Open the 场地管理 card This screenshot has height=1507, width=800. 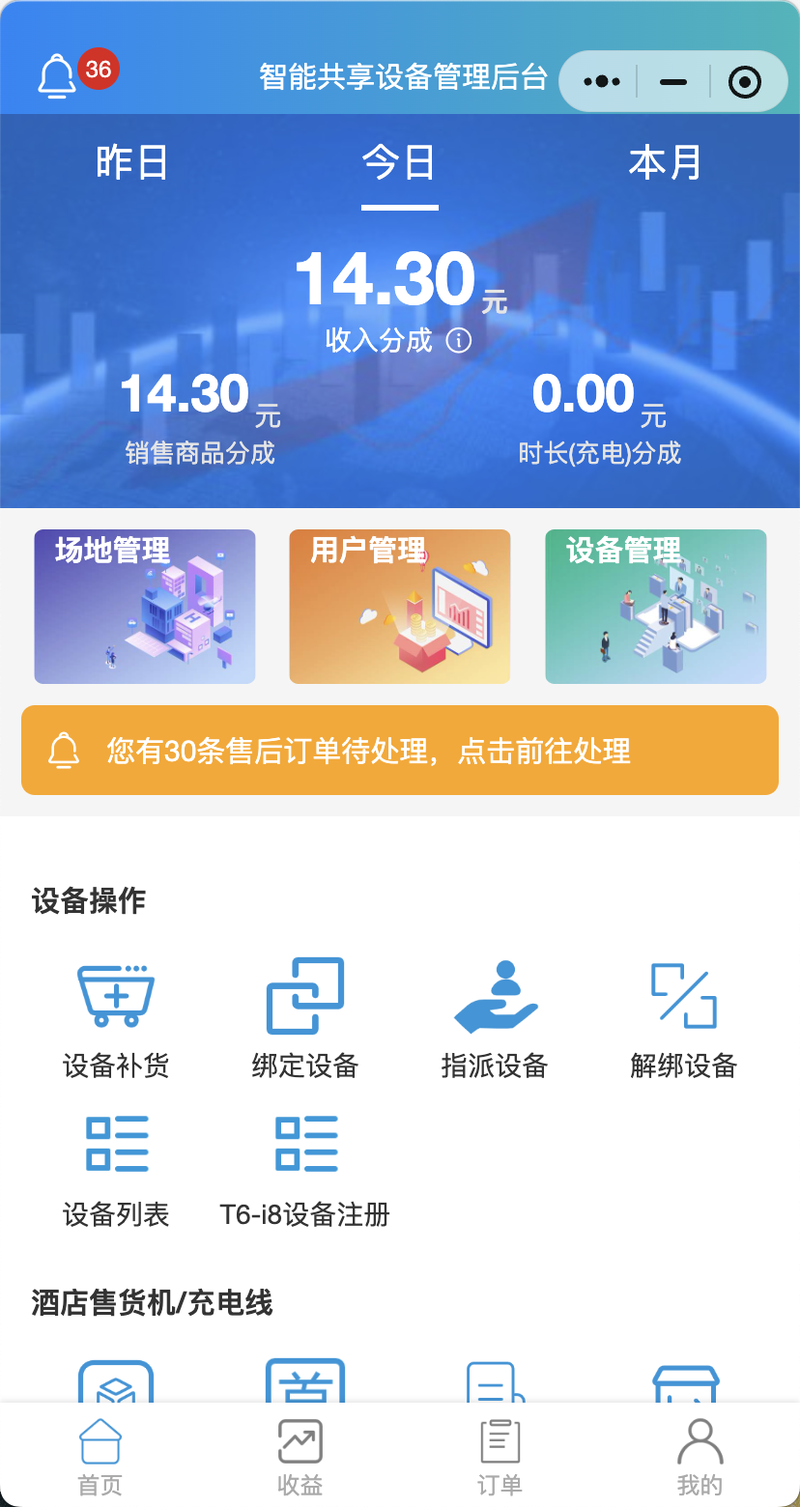point(145,607)
